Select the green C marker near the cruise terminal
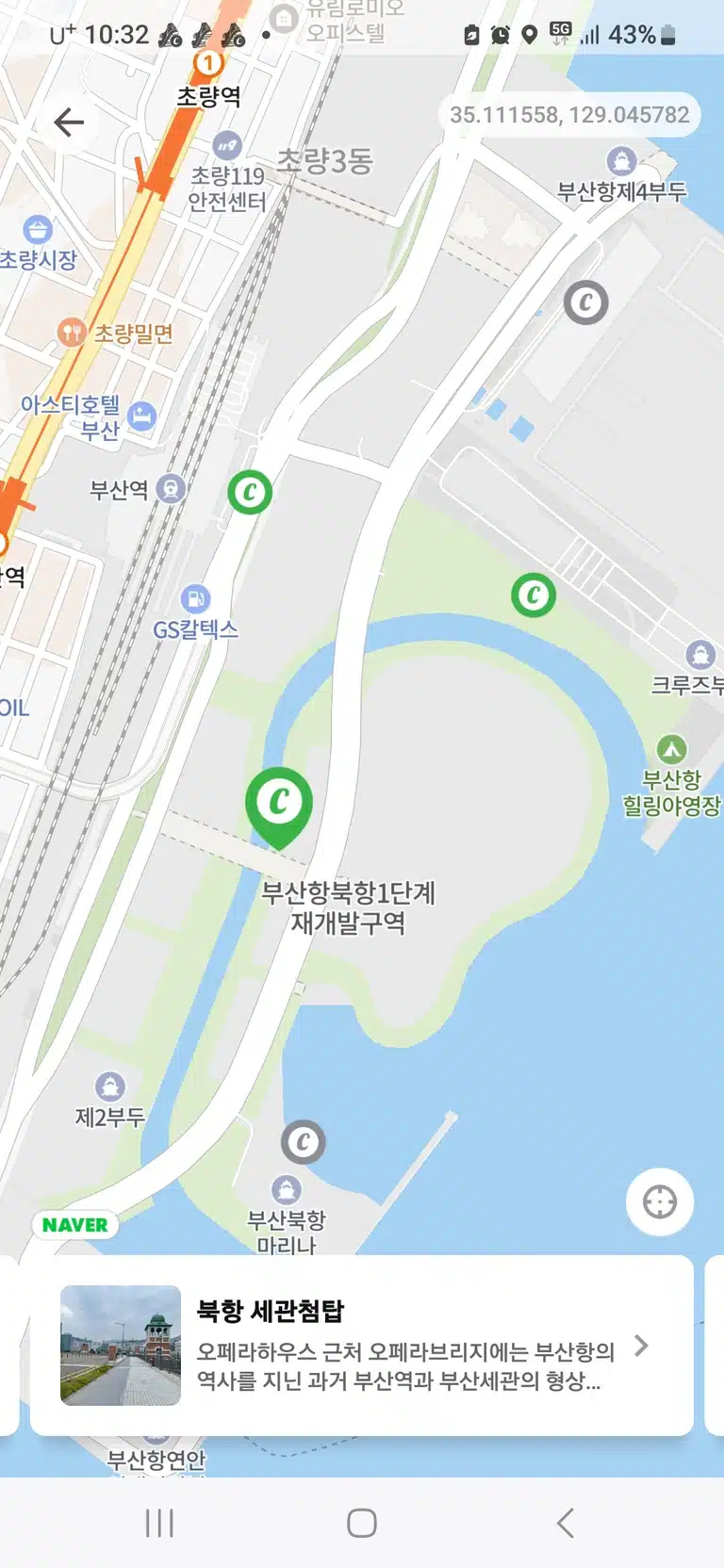 pyautogui.click(x=534, y=596)
